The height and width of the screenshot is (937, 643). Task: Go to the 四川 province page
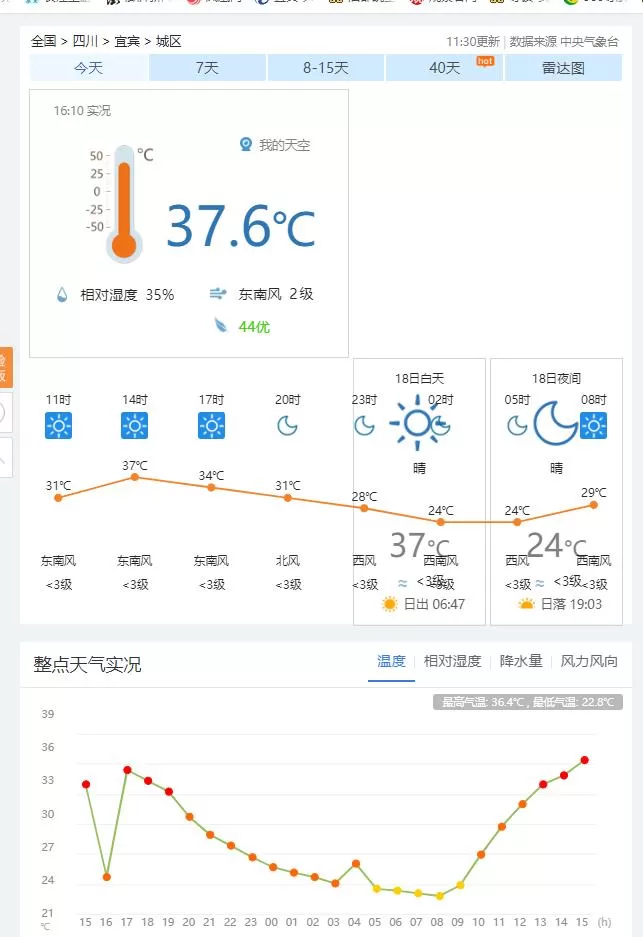tap(86, 41)
